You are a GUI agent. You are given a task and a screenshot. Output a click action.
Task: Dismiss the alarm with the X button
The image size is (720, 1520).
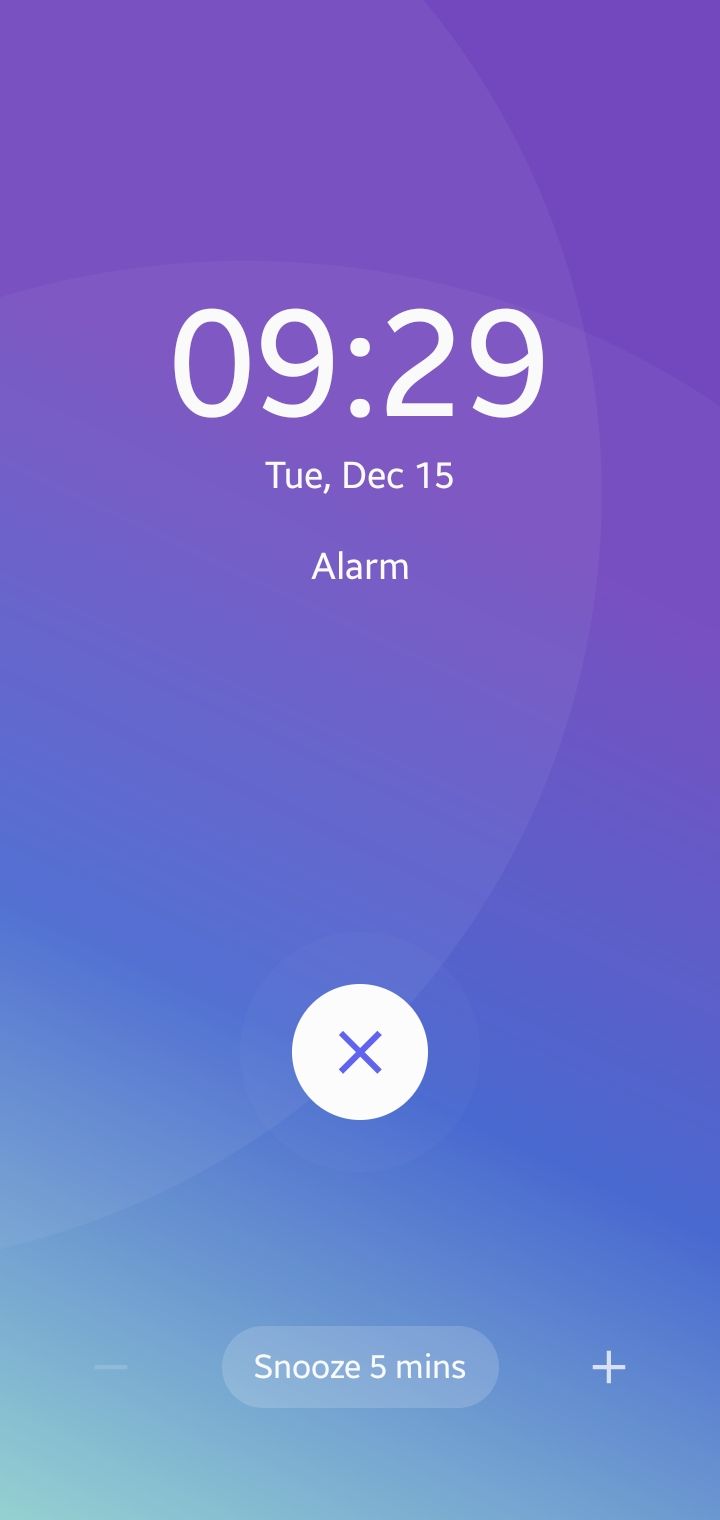pyautogui.click(x=360, y=1052)
